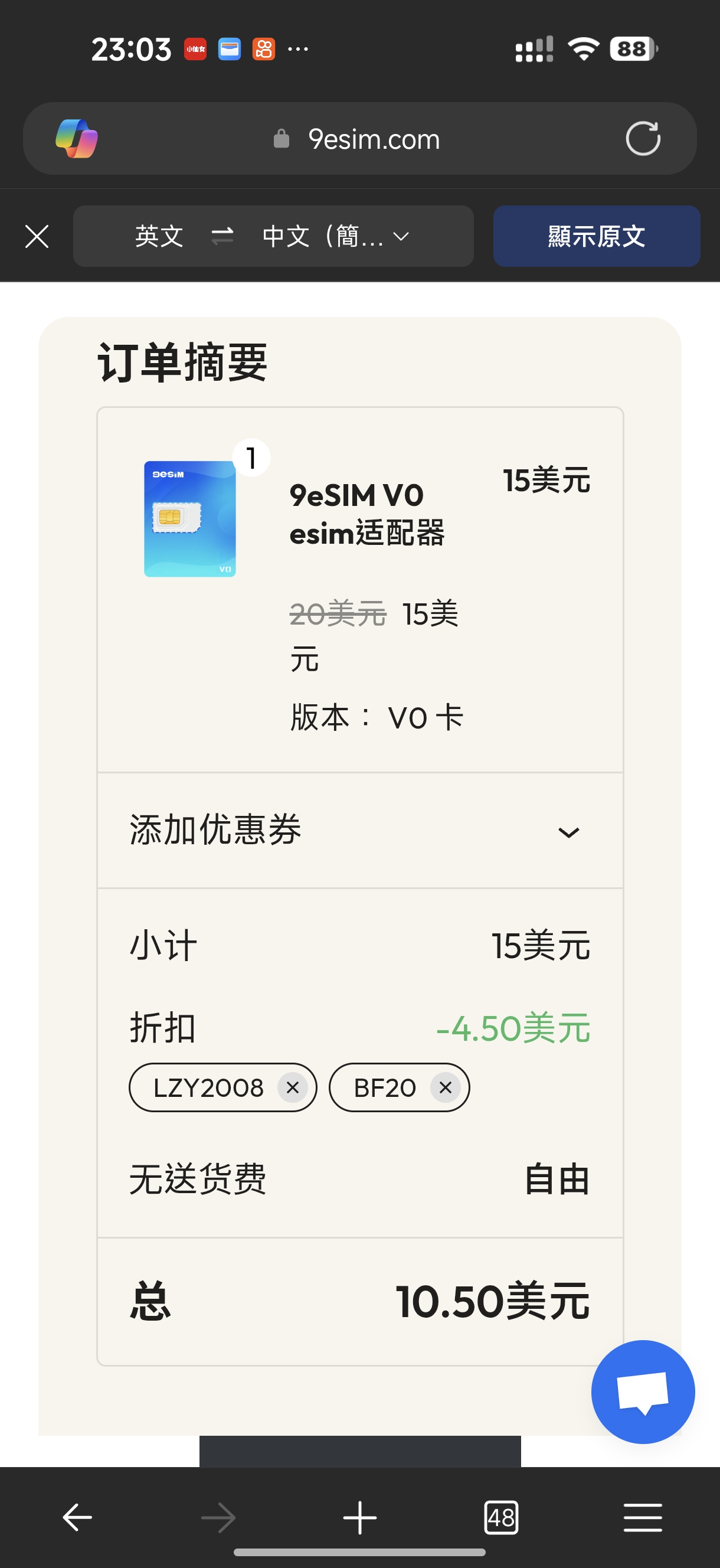Image resolution: width=720 pixels, height=1568 pixels.
Task: Go back to the previous page
Action: coord(77,1517)
